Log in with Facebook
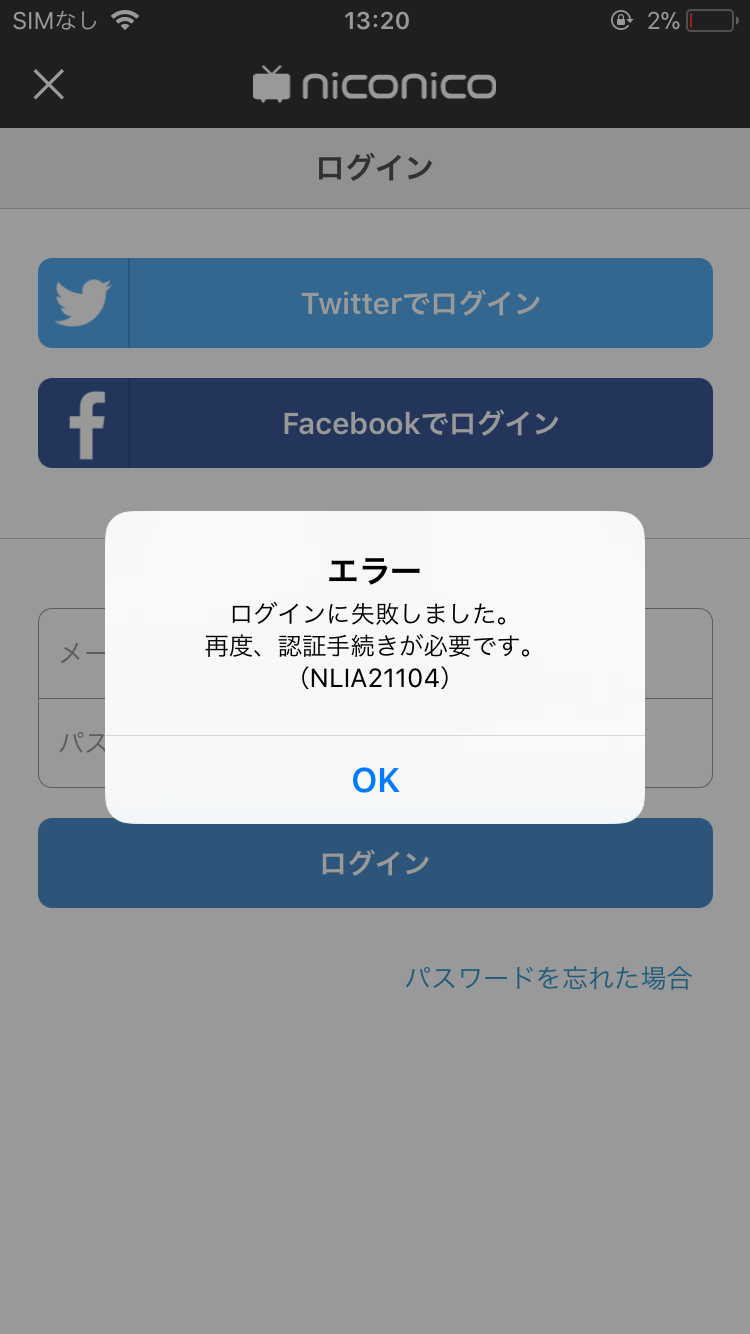Screen dimensions: 750x1334 [x=375, y=423]
